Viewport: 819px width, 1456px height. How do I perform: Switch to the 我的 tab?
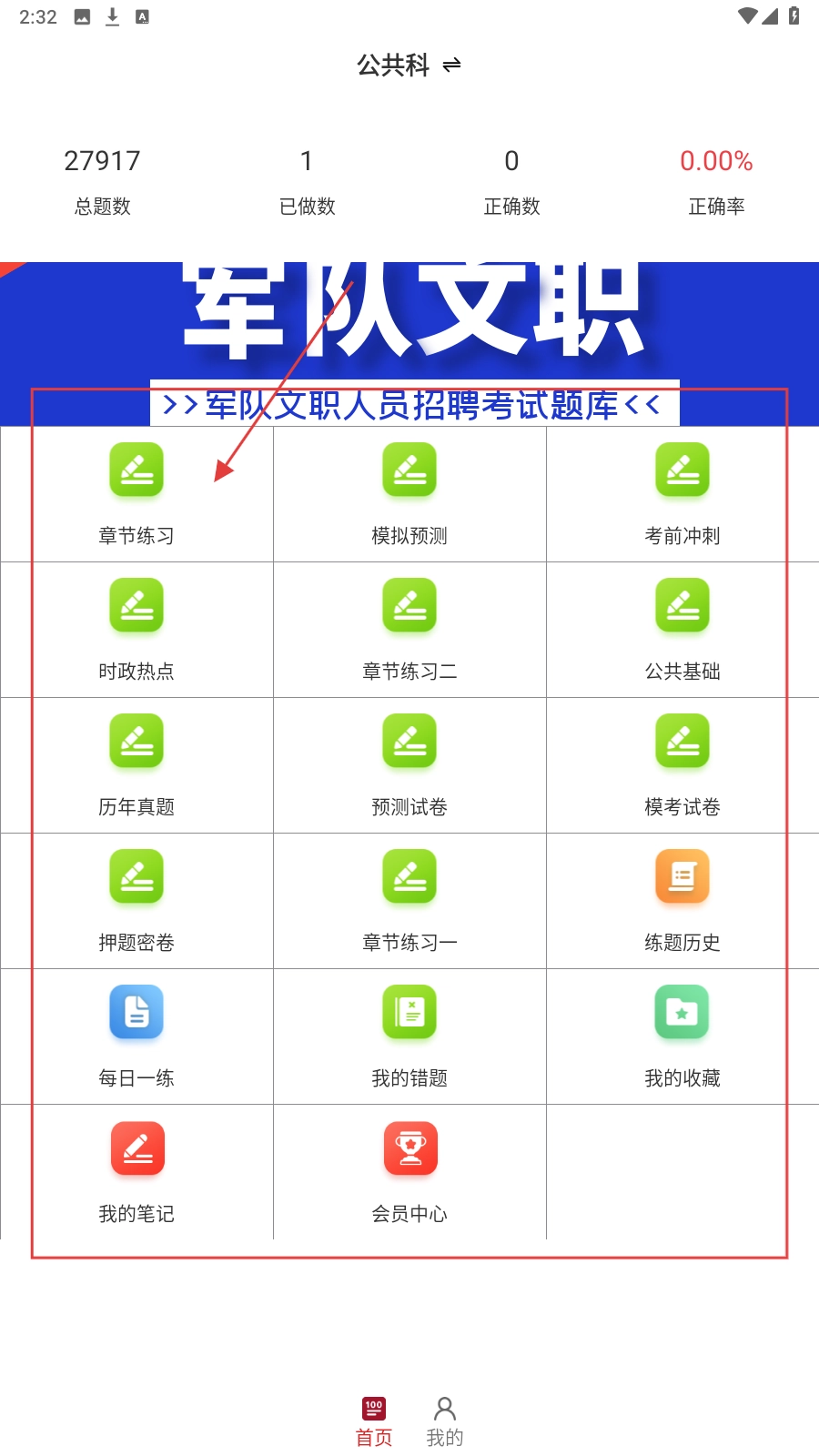pyautogui.click(x=445, y=1421)
